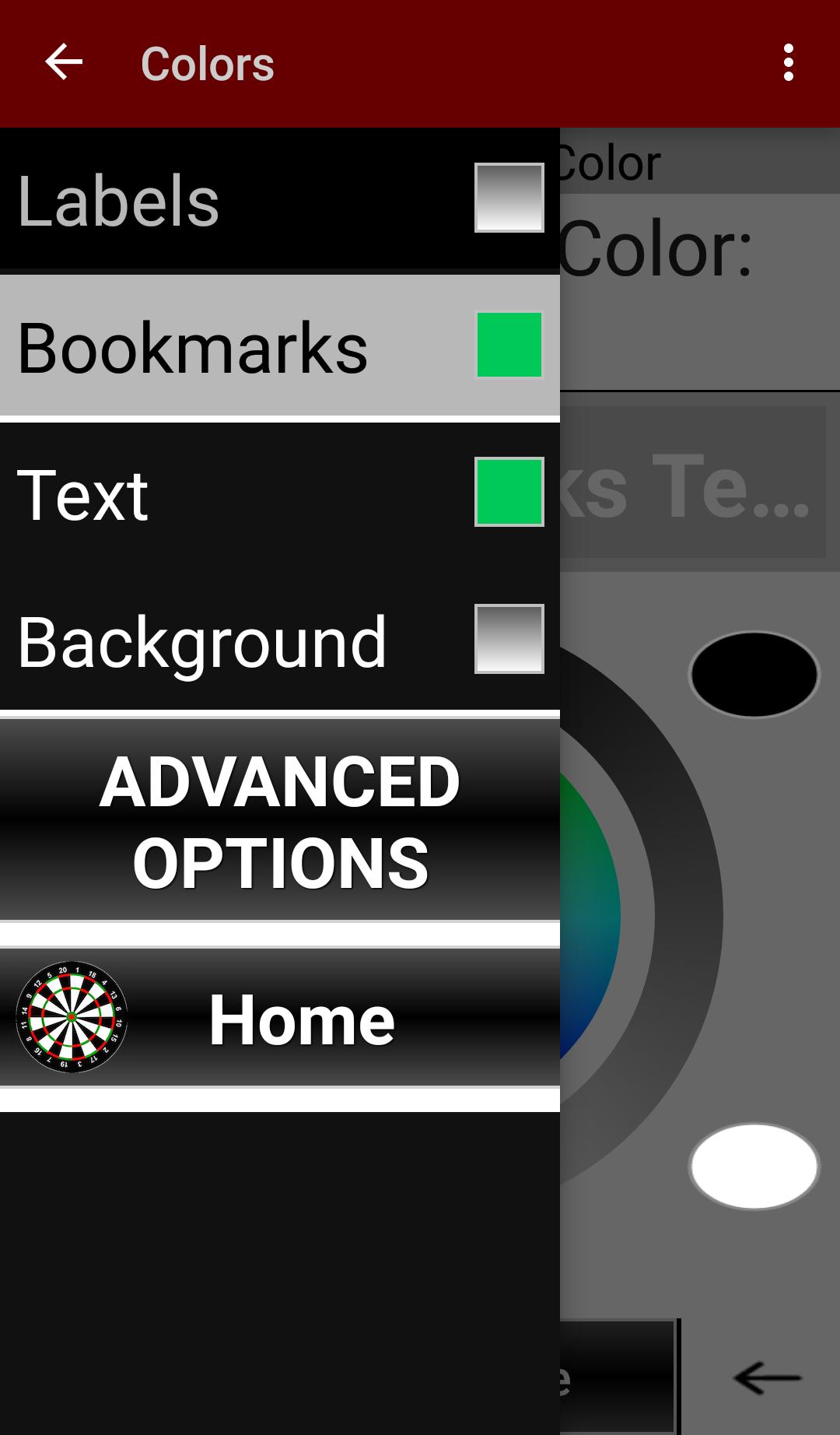The width and height of the screenshot is (840, 1435).
Task: Select the Labels color row
Action: [279, 199]
